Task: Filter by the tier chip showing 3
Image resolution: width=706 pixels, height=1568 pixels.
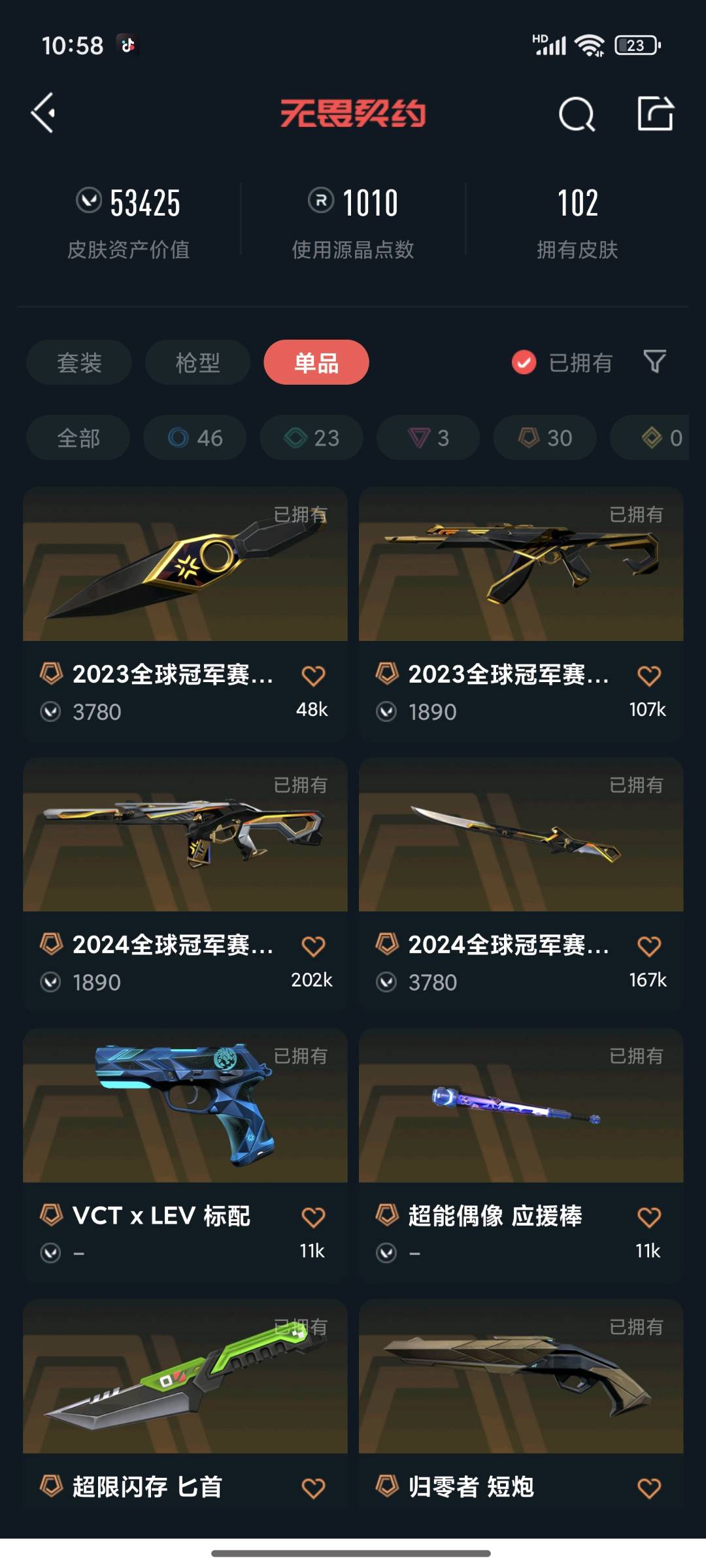Action: (x=428, y=438)
